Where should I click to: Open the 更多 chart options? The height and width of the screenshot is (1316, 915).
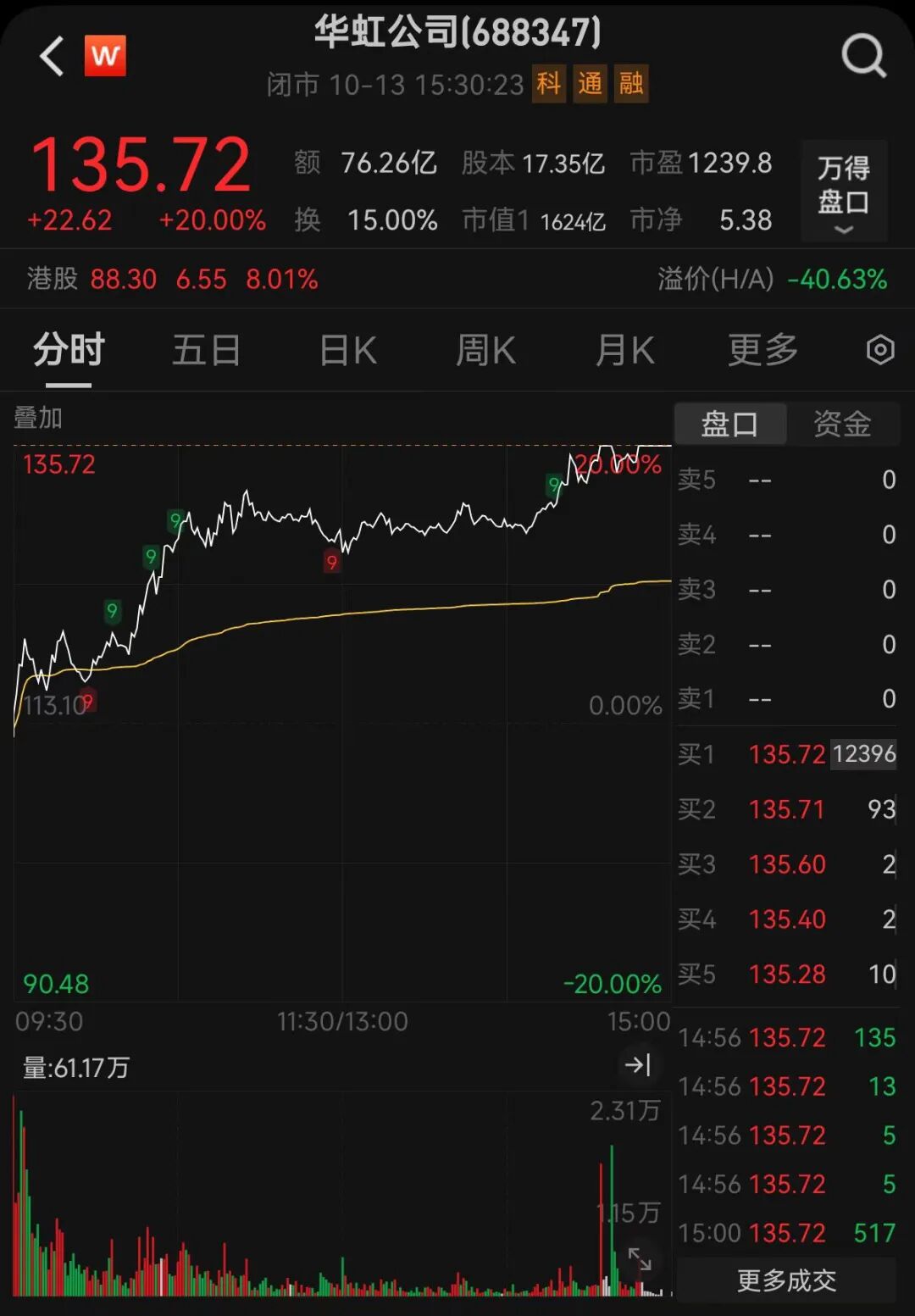coord(762,350)
